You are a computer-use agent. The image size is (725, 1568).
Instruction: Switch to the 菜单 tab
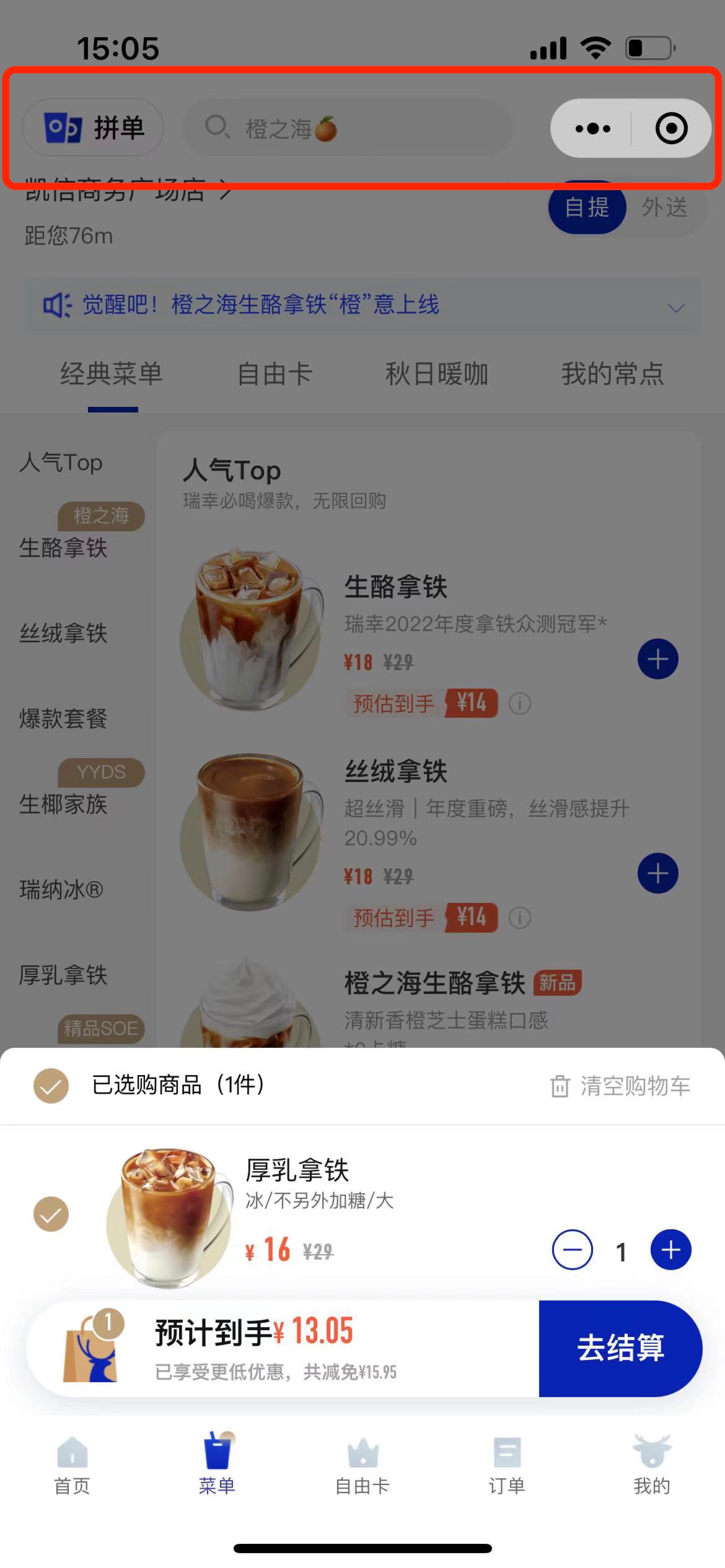click(217, 1465)
